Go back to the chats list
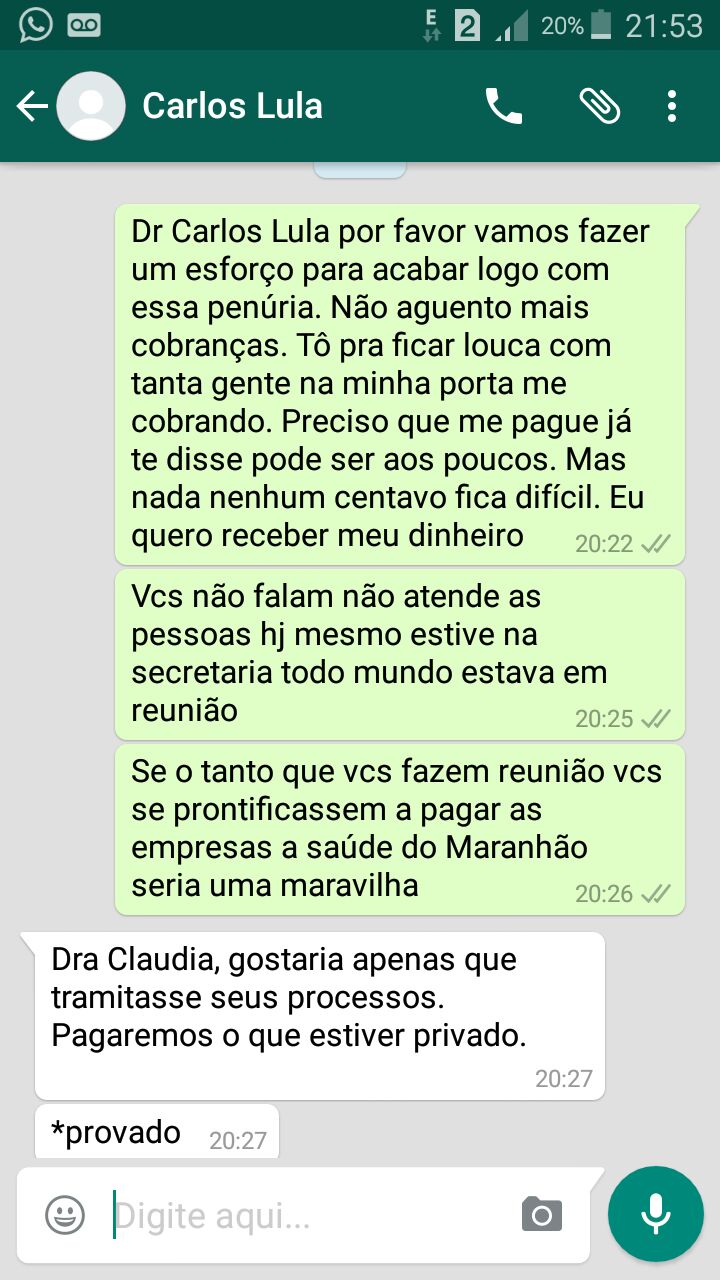The height and width of the screenshot is (1280, 720). tap(33, 106)
